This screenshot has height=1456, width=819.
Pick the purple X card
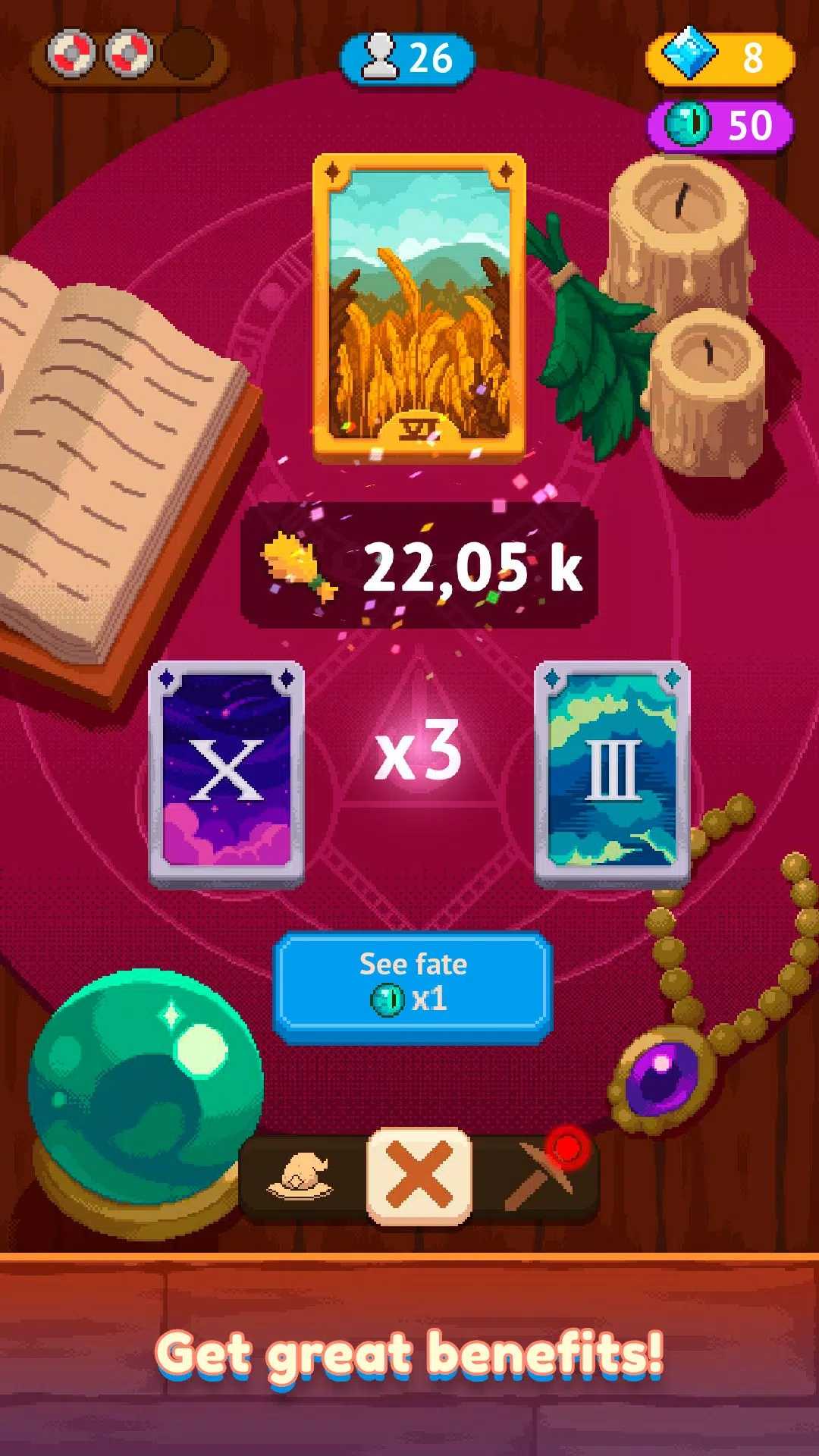227,773
